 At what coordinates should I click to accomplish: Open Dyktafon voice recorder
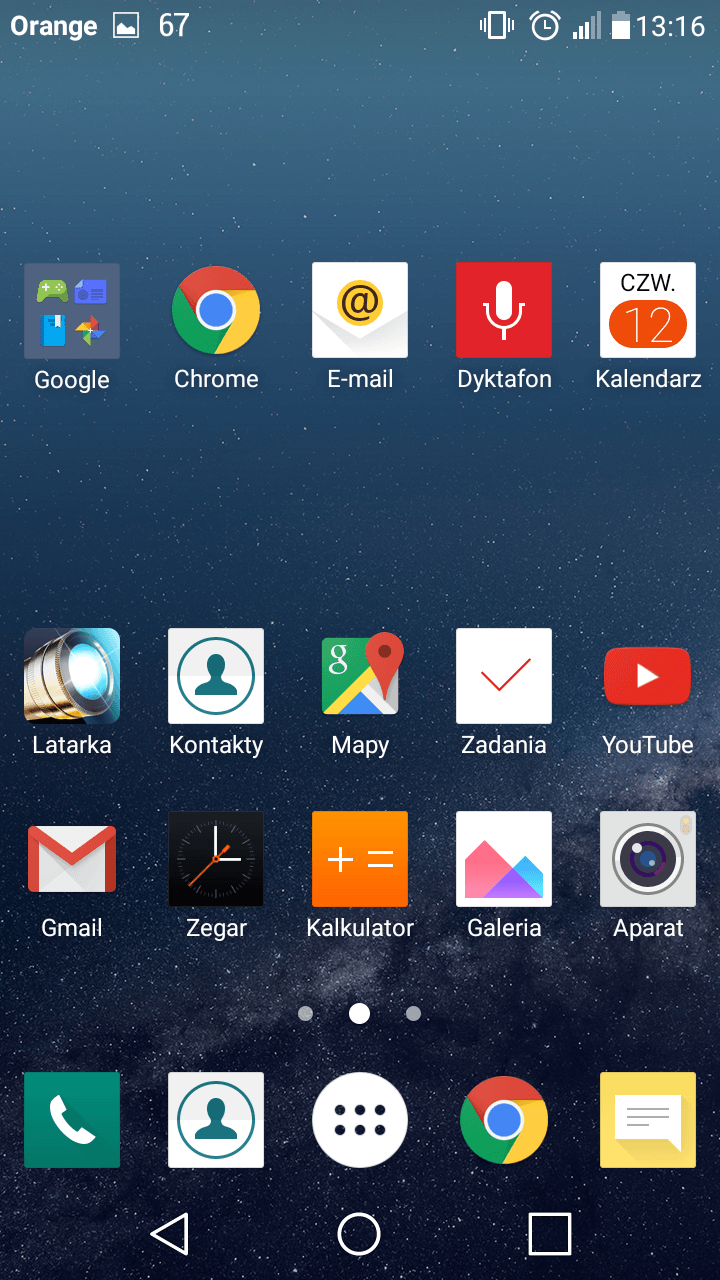(x=504, y=310)
